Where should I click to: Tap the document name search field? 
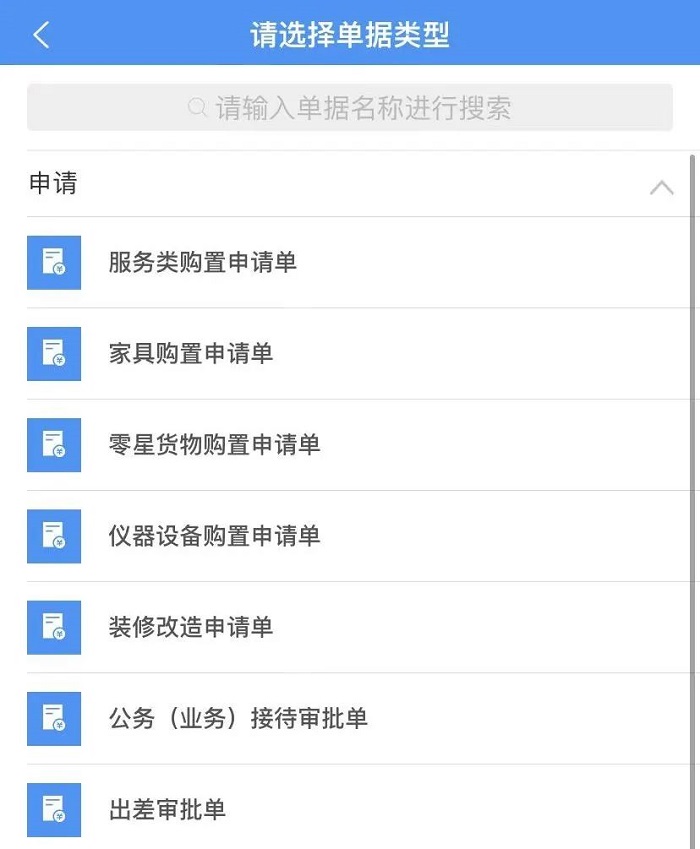[350, 108]
